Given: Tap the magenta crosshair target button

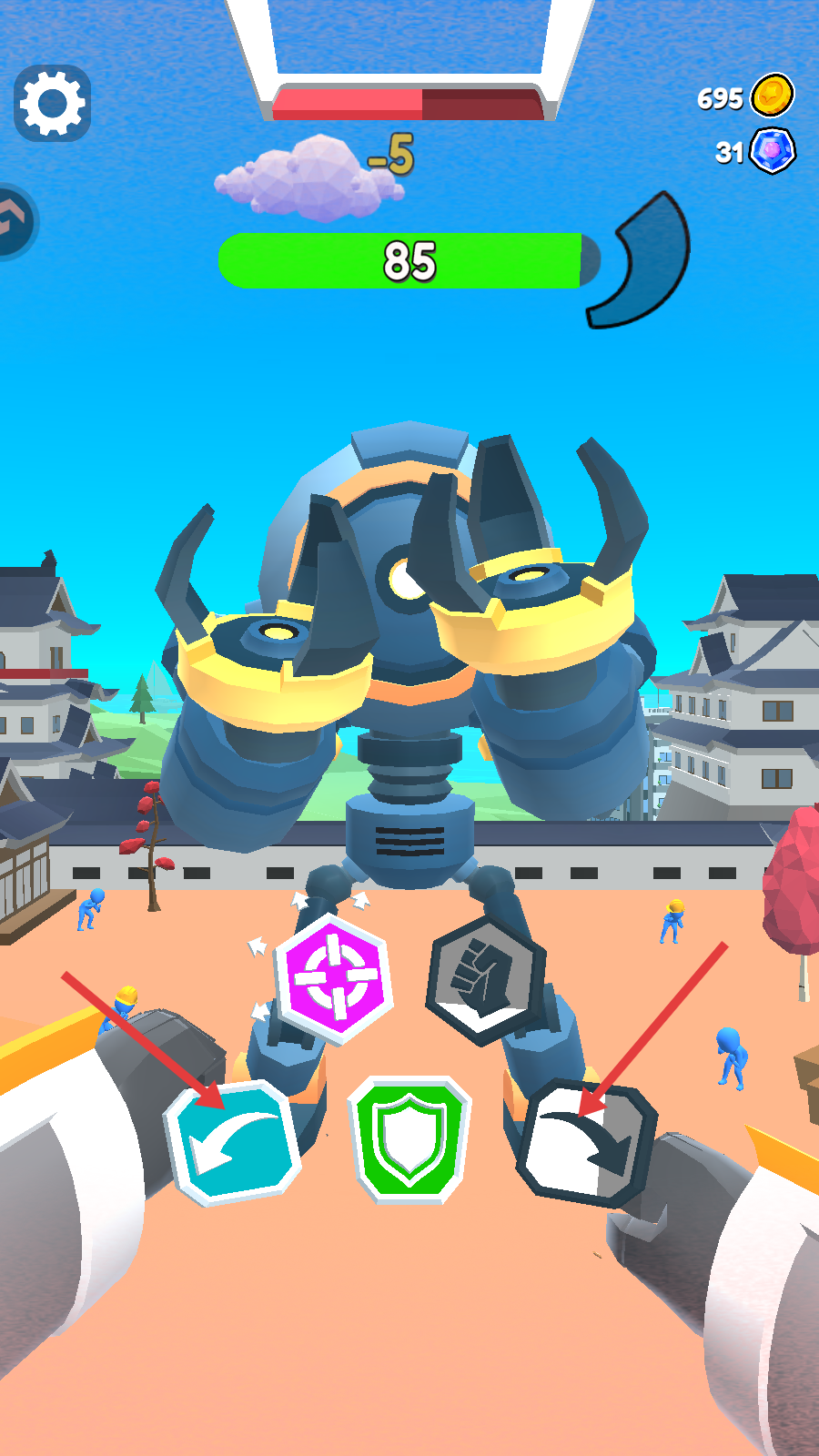Looking at the screenshot, I should tap(335, 979).
